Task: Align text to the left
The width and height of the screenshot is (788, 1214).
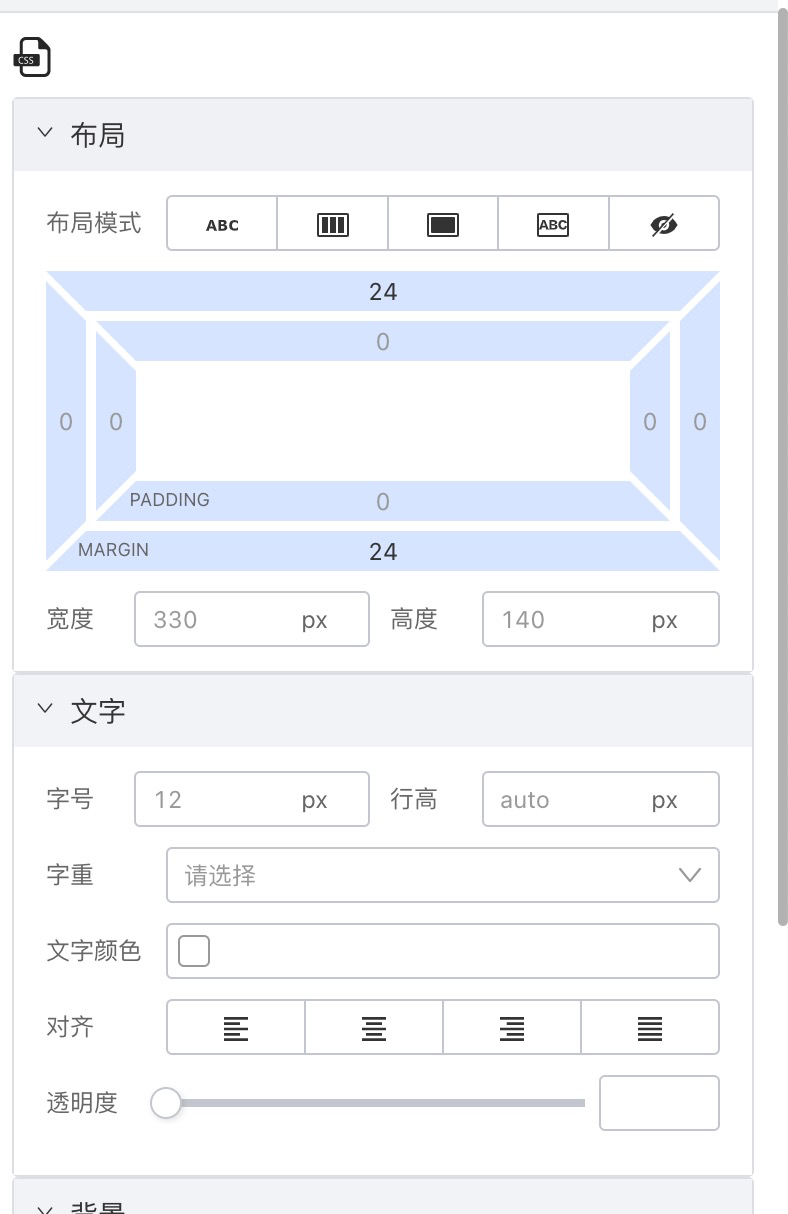Action: 236,1028
